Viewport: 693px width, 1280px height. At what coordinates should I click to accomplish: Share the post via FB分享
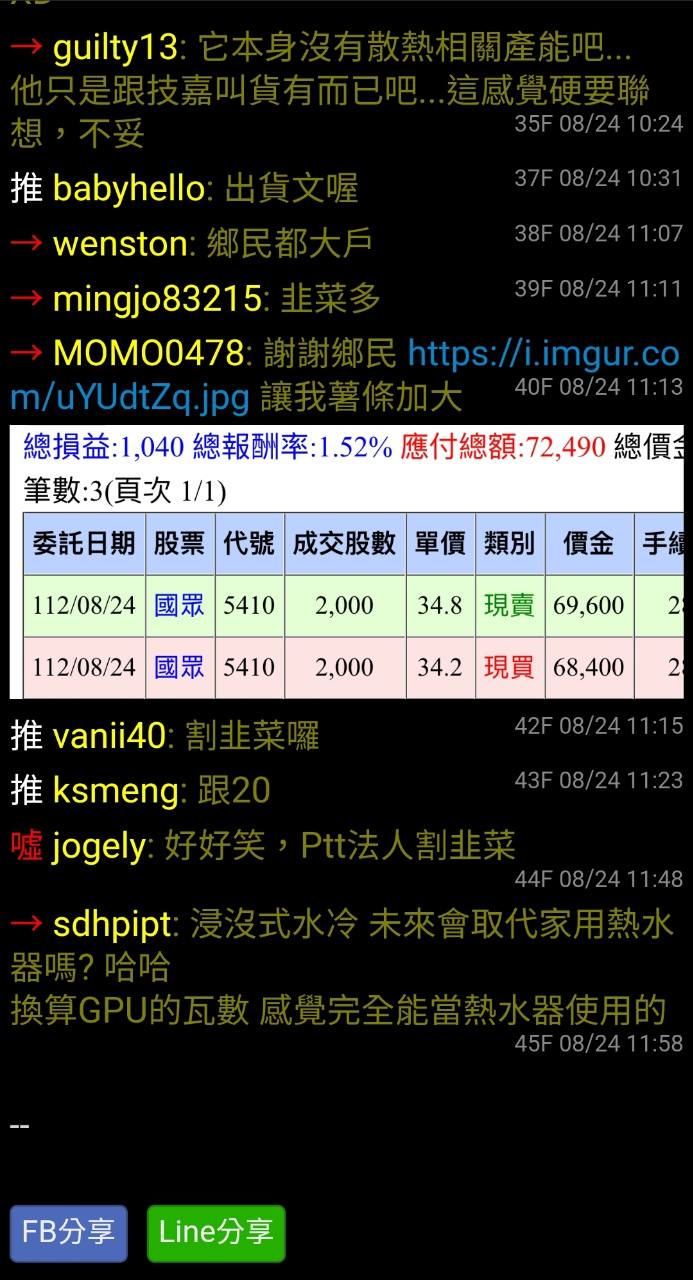[x=69, y=1232]
